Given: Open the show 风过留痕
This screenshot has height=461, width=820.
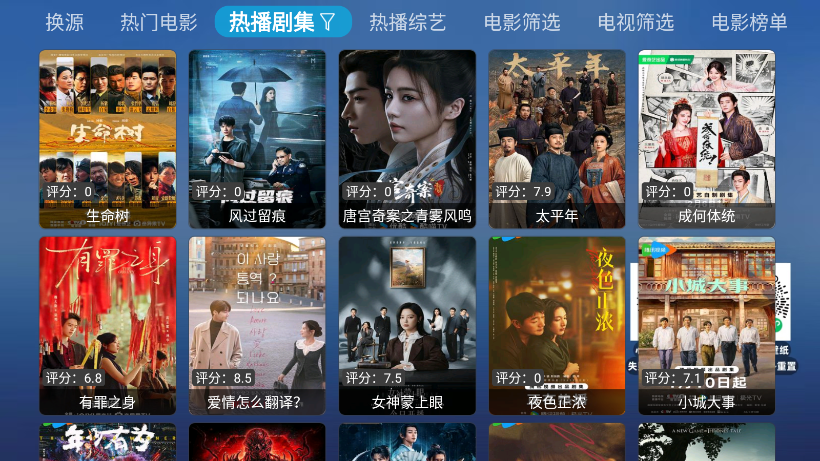Looking at the screenshot, I should point(257,139).
